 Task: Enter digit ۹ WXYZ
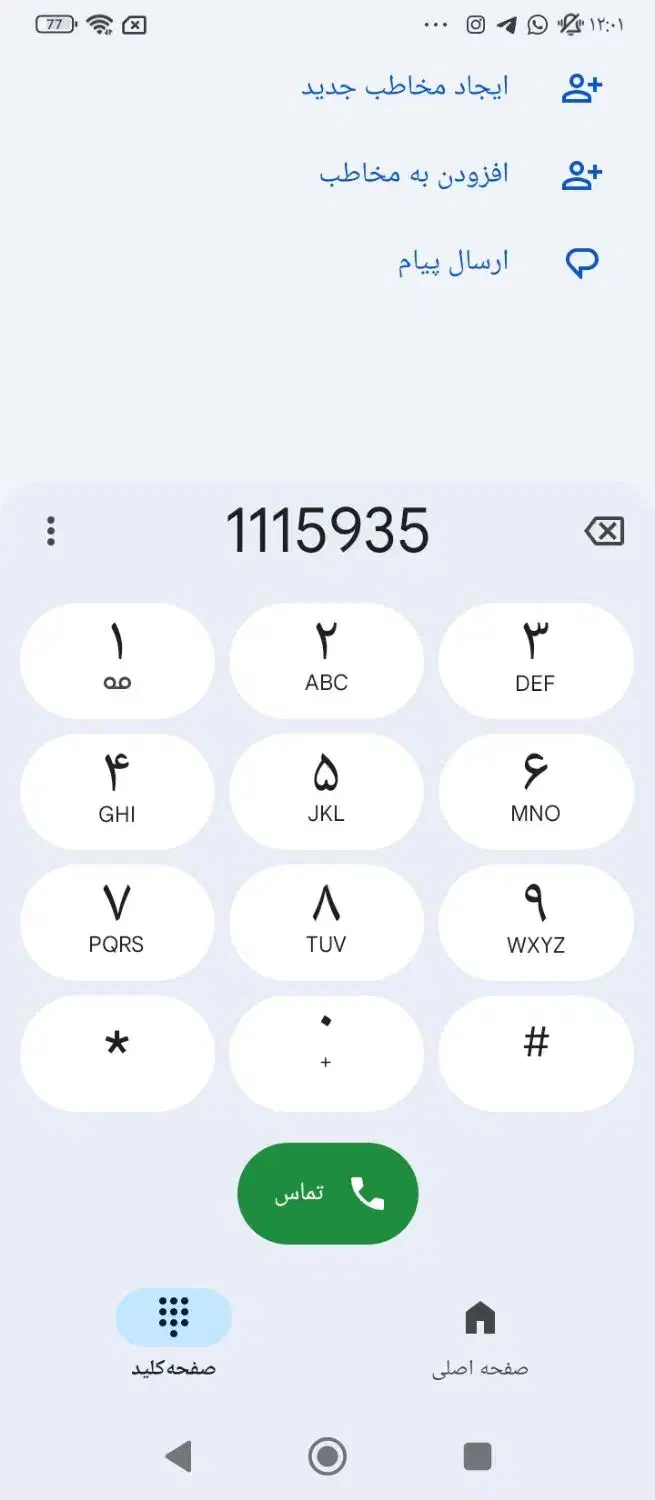536,922
